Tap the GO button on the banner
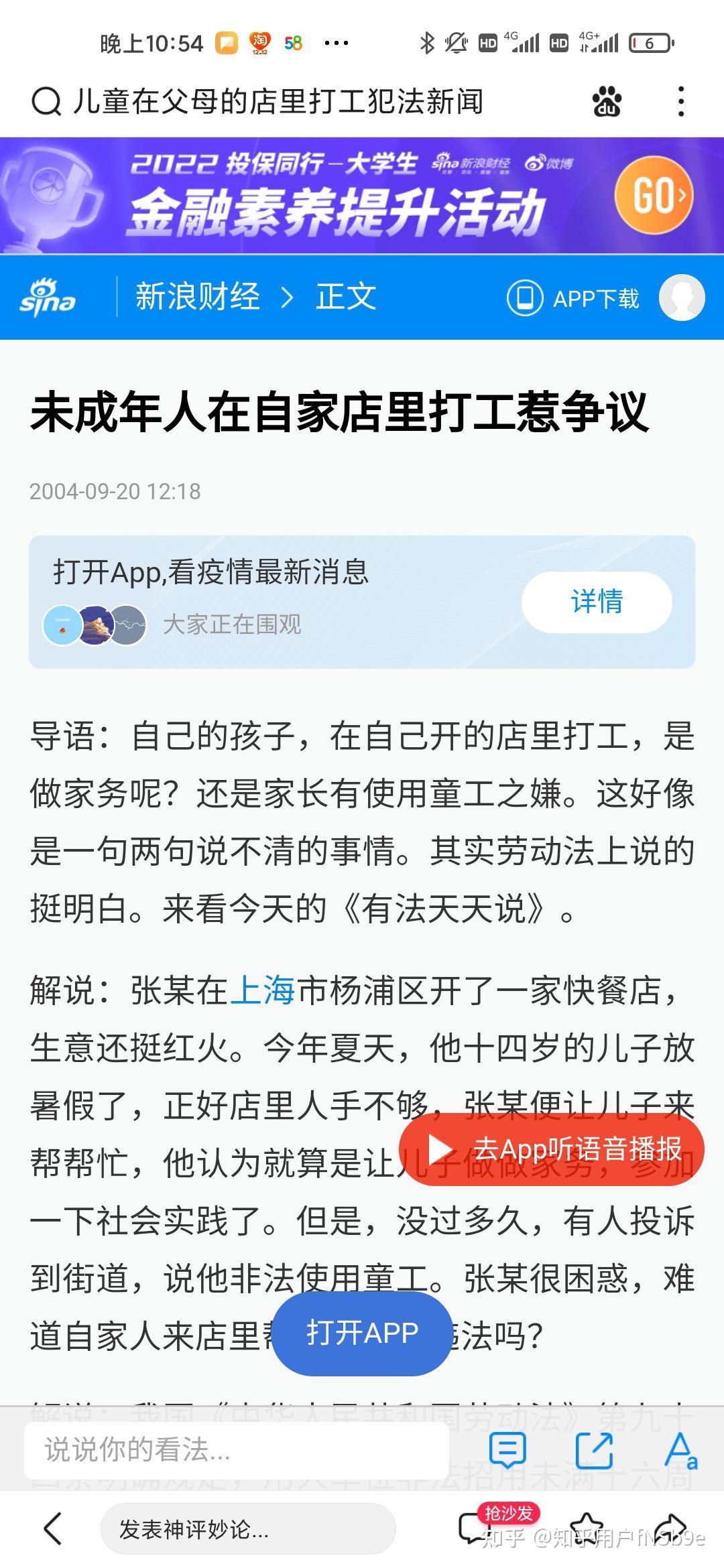 click(654, 195)
